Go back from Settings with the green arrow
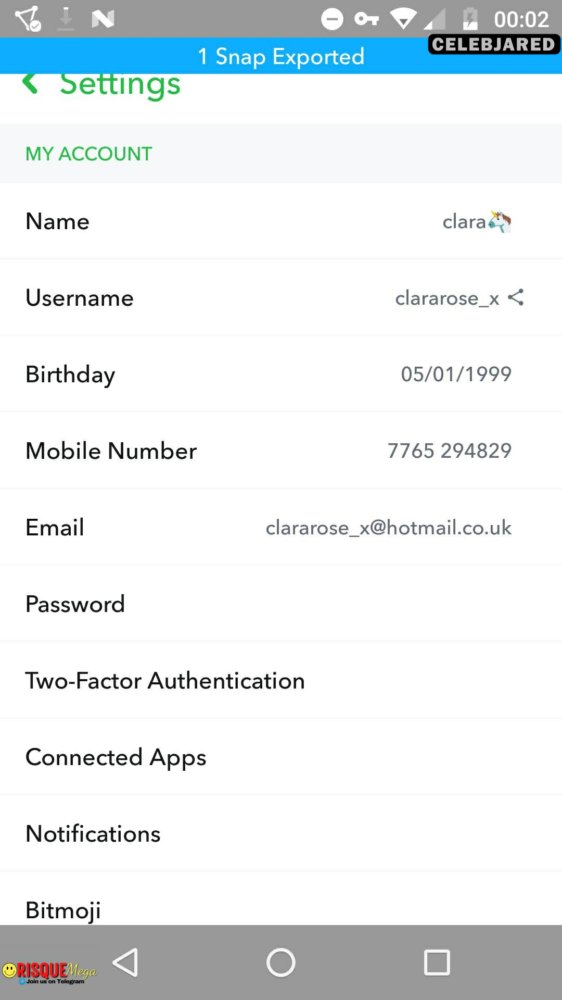562x1000 pixels. (x=29, y=84)
